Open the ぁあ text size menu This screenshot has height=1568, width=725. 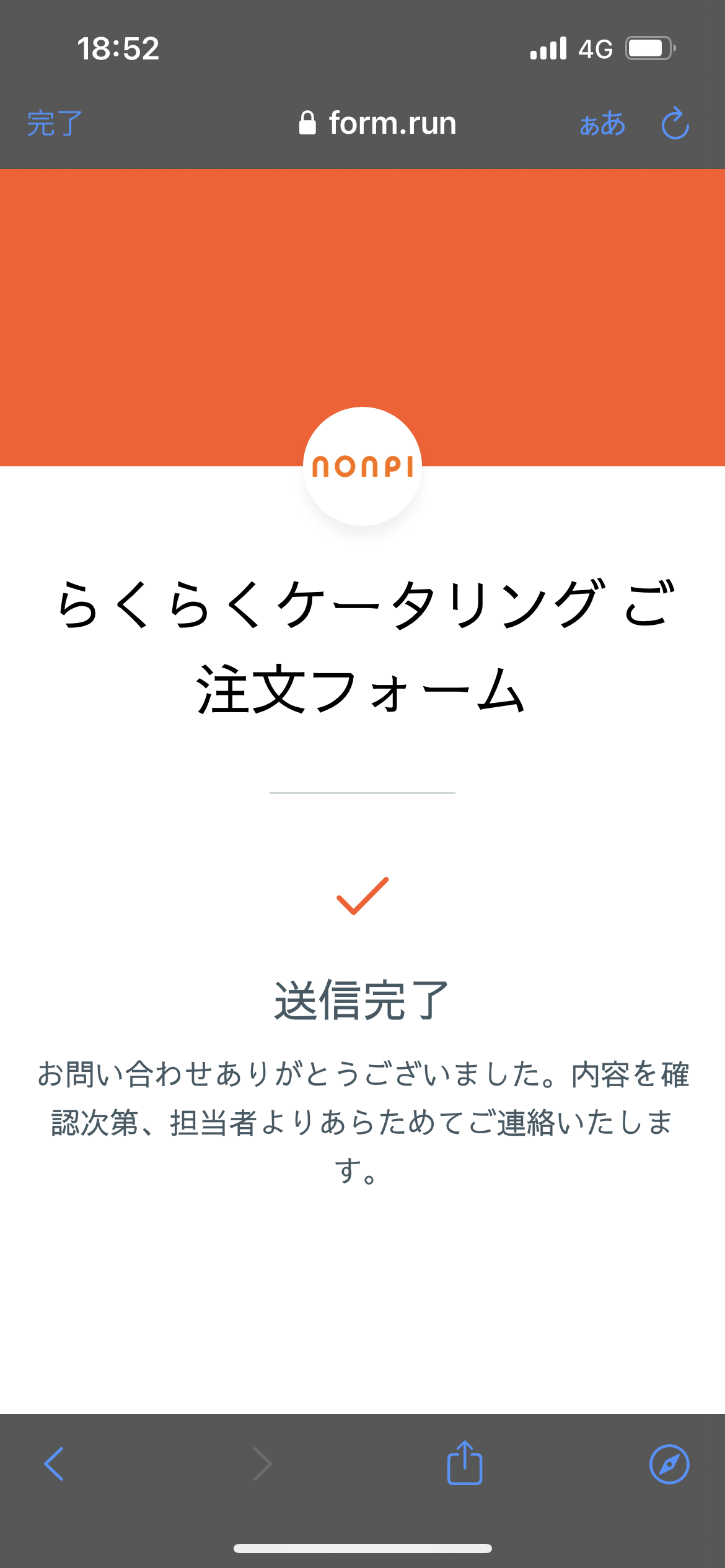pos(602,124)
